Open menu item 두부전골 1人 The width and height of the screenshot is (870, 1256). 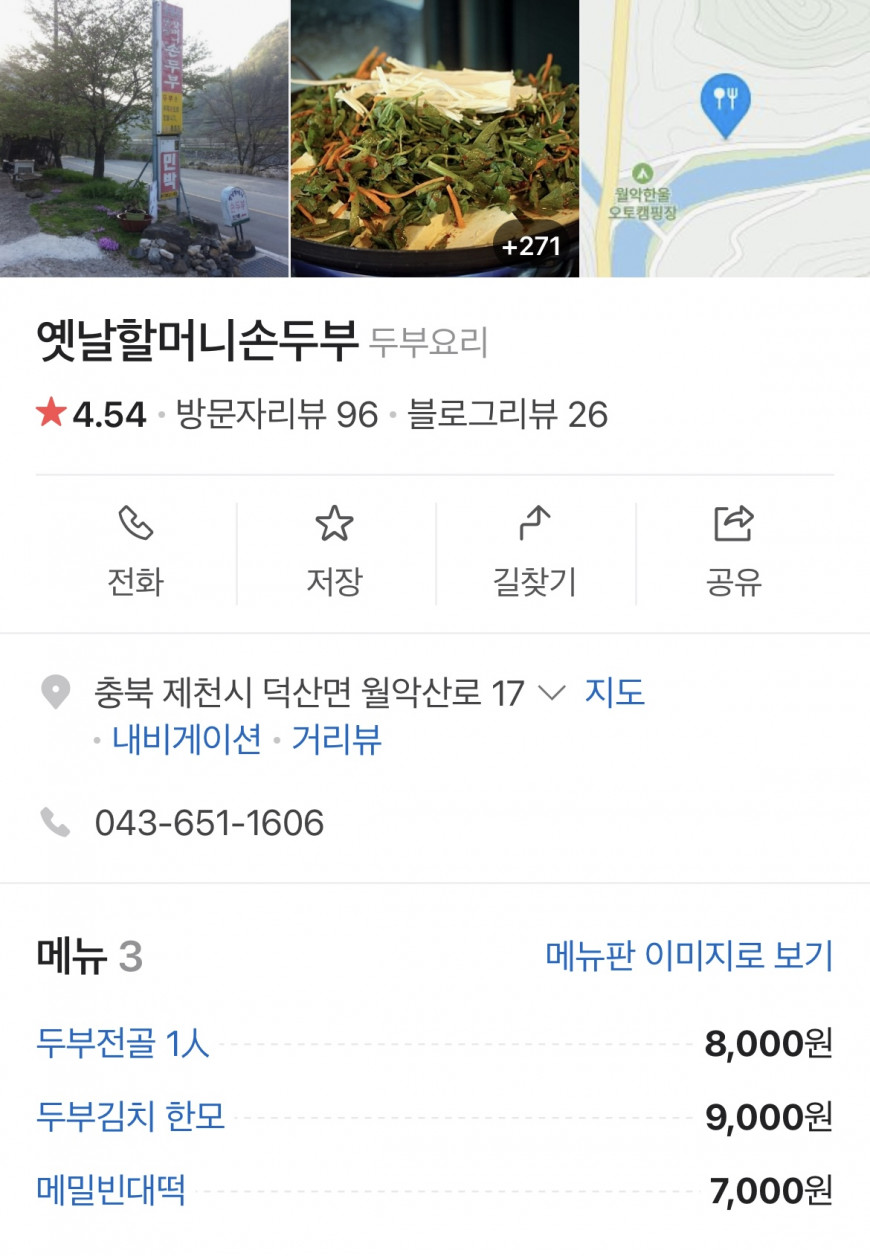(x=123, y=1044)
